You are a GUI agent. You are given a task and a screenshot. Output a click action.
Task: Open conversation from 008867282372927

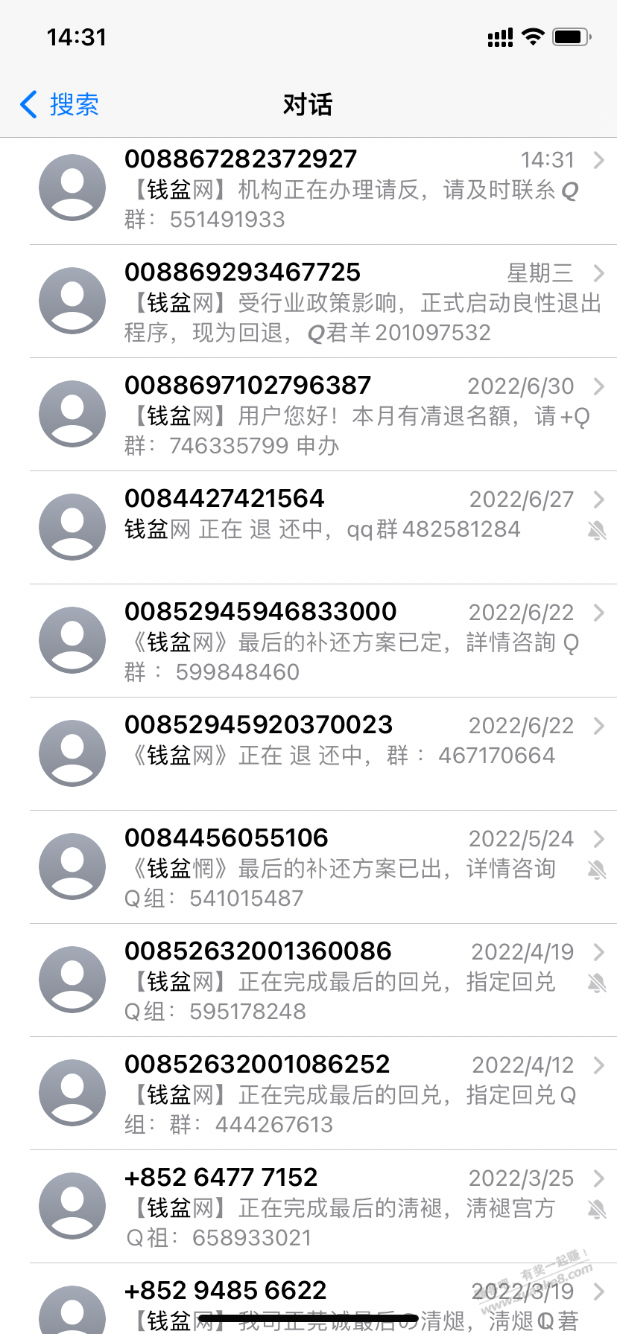coord(308,190)
